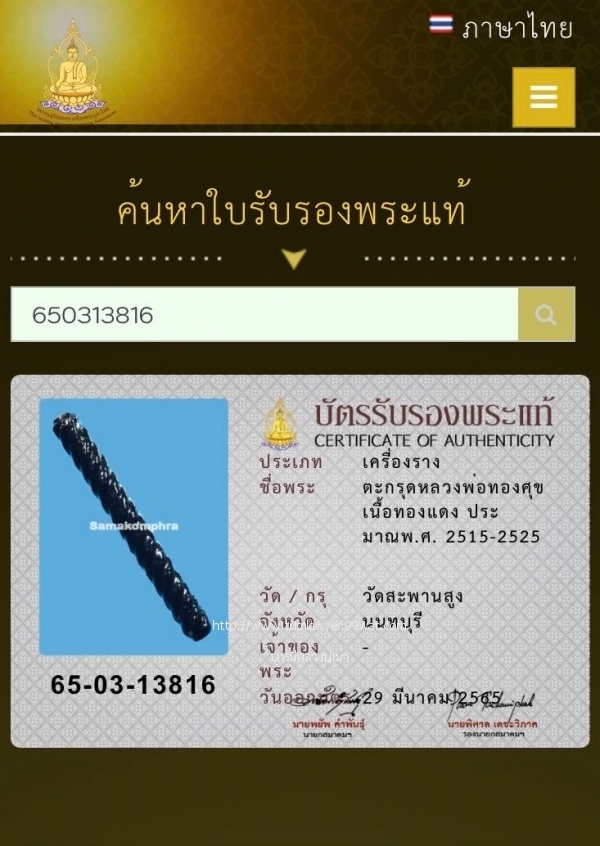
Task: Tap the certificate number search field
Action: point(264,315)
